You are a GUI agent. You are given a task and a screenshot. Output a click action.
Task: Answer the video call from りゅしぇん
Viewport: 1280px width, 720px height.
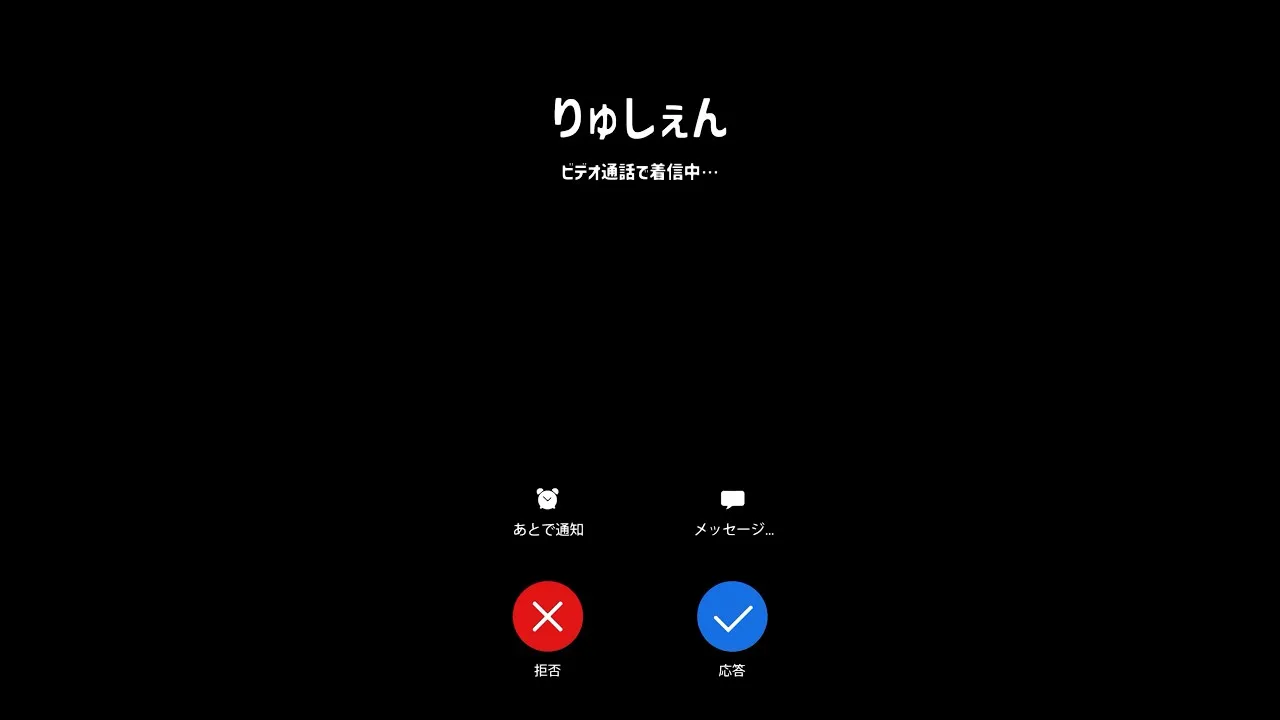click(732, 617)
